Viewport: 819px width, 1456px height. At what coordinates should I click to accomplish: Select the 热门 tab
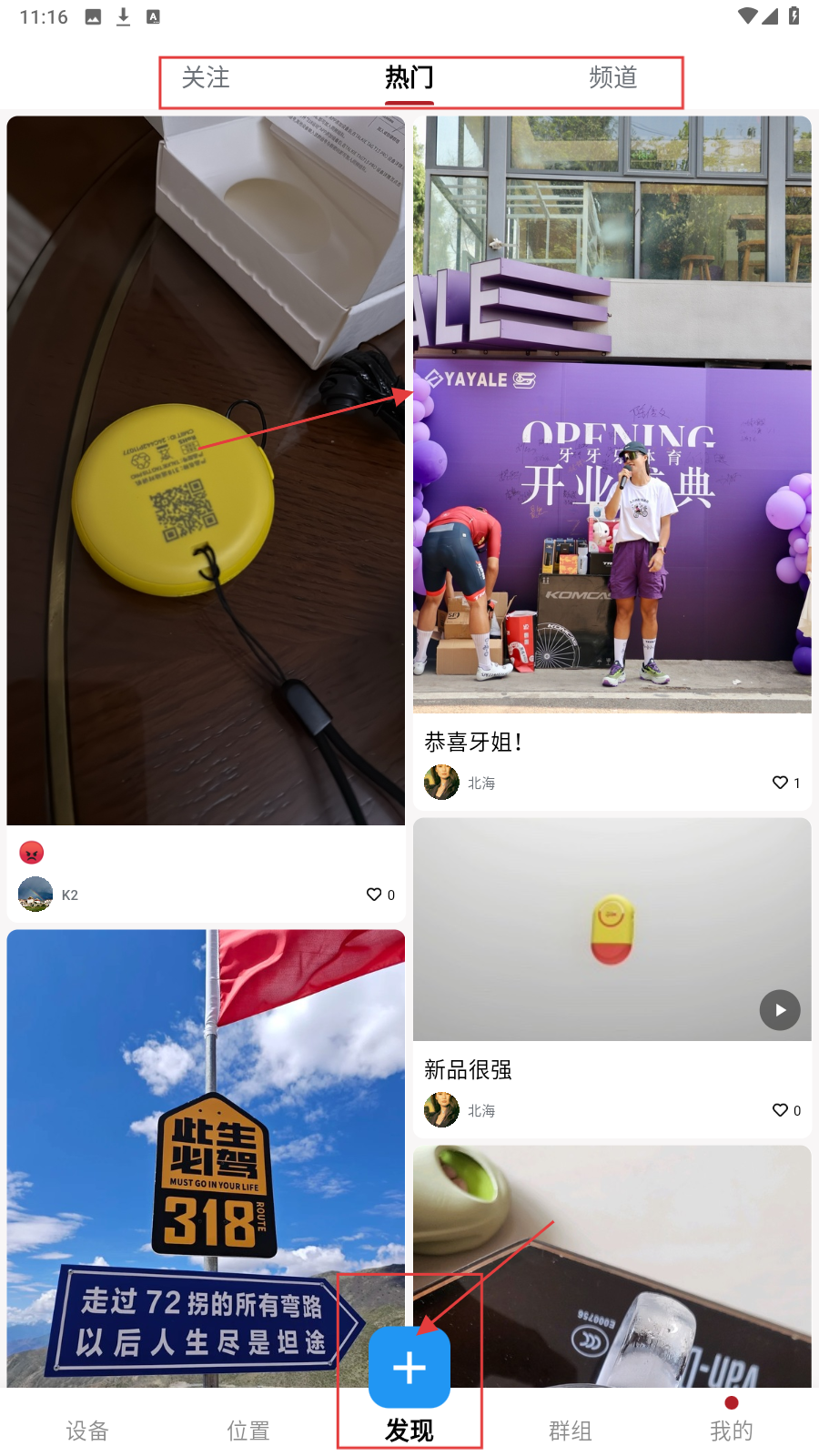409,78
